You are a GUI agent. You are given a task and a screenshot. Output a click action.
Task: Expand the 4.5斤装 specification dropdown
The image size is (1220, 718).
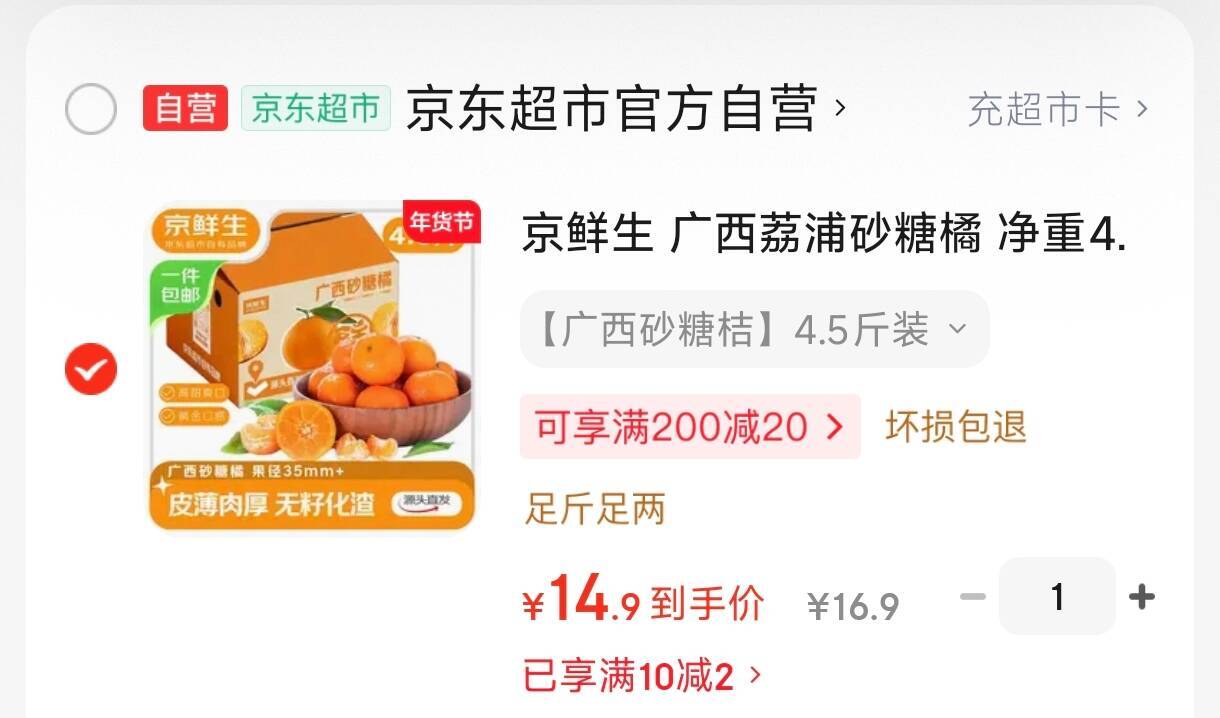[754, 329]
